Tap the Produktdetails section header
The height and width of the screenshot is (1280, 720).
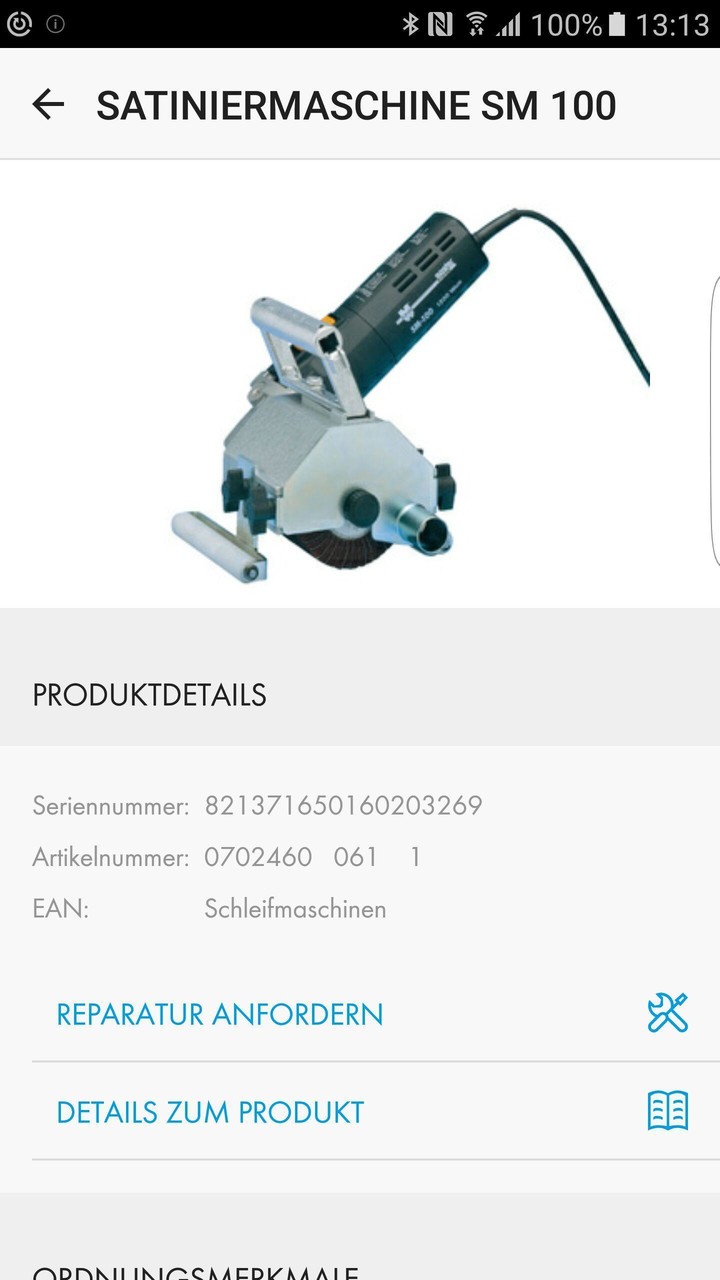pyautogui.click(x=149, y=694)
